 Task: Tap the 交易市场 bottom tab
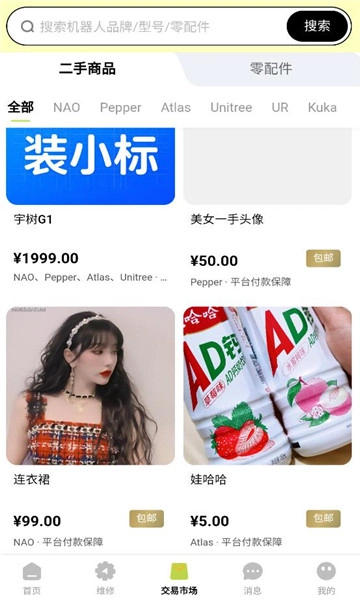(x=179, y=579)
